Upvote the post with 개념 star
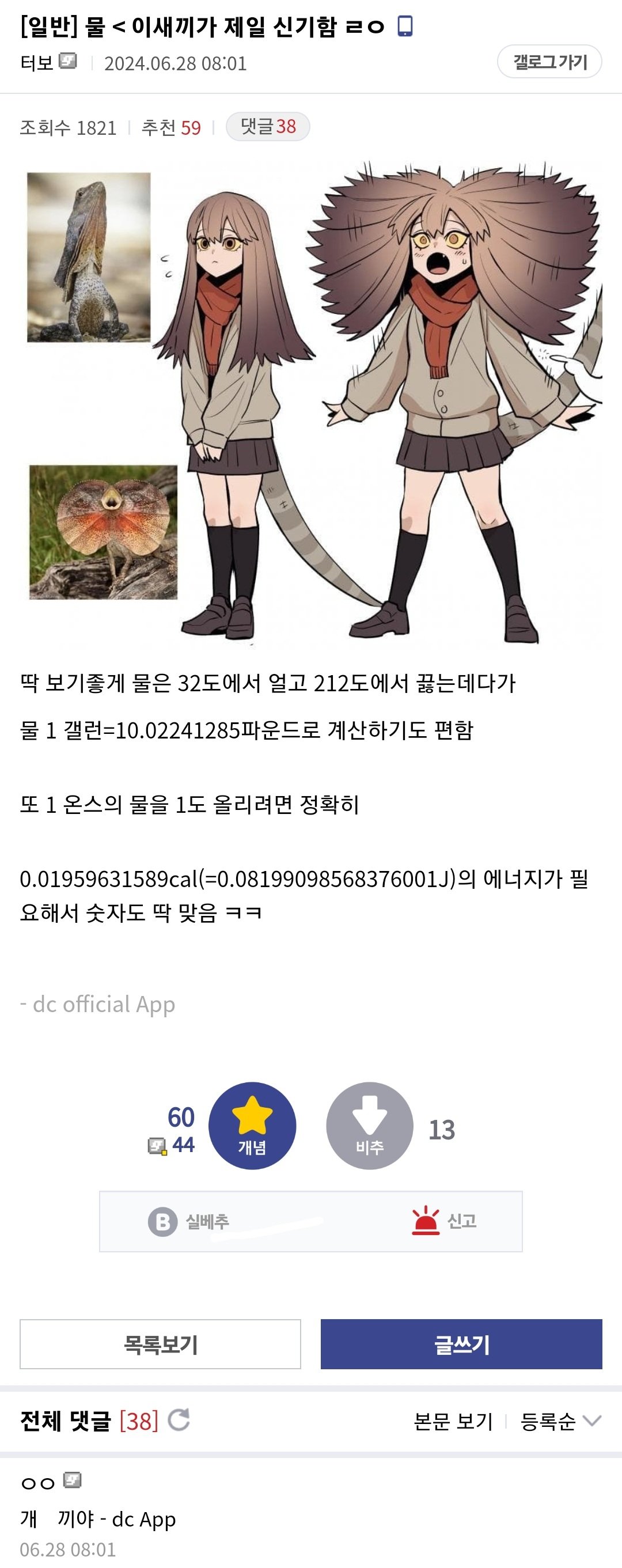This screenshot has height=1568, width=622. pos(252,1126)
